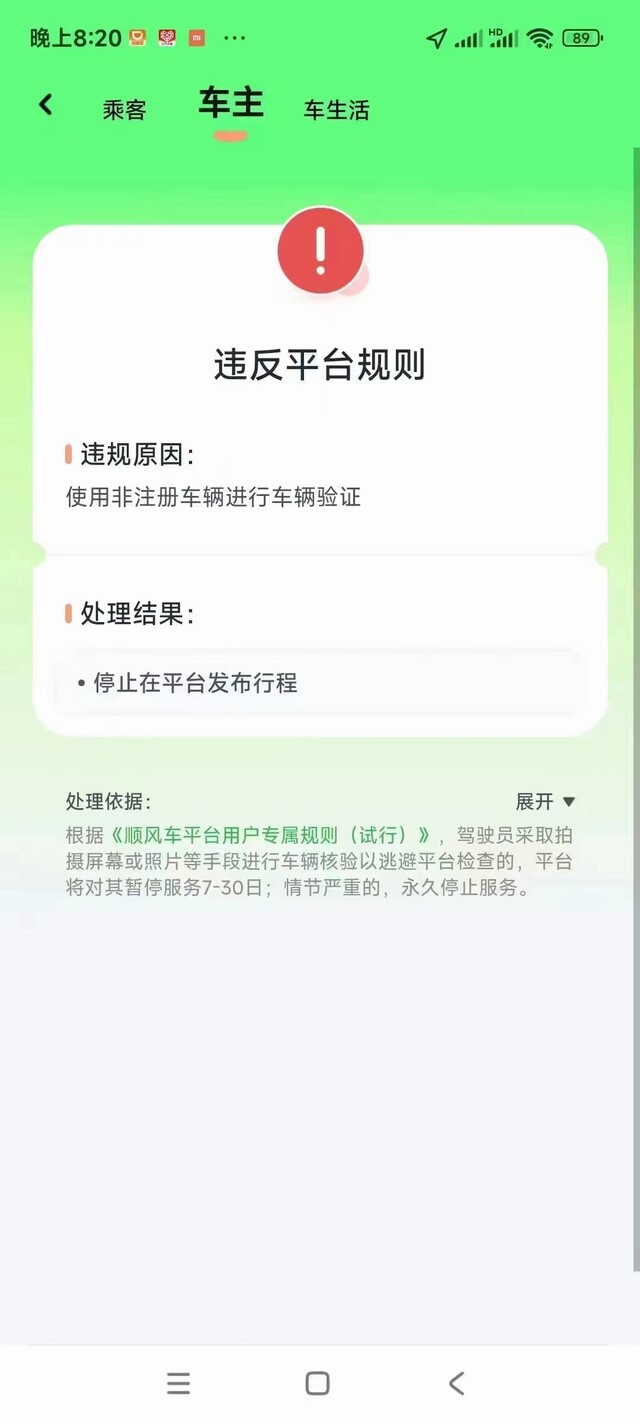
Task: Select the 车主 tab
Action: click(x=231, y=103)
